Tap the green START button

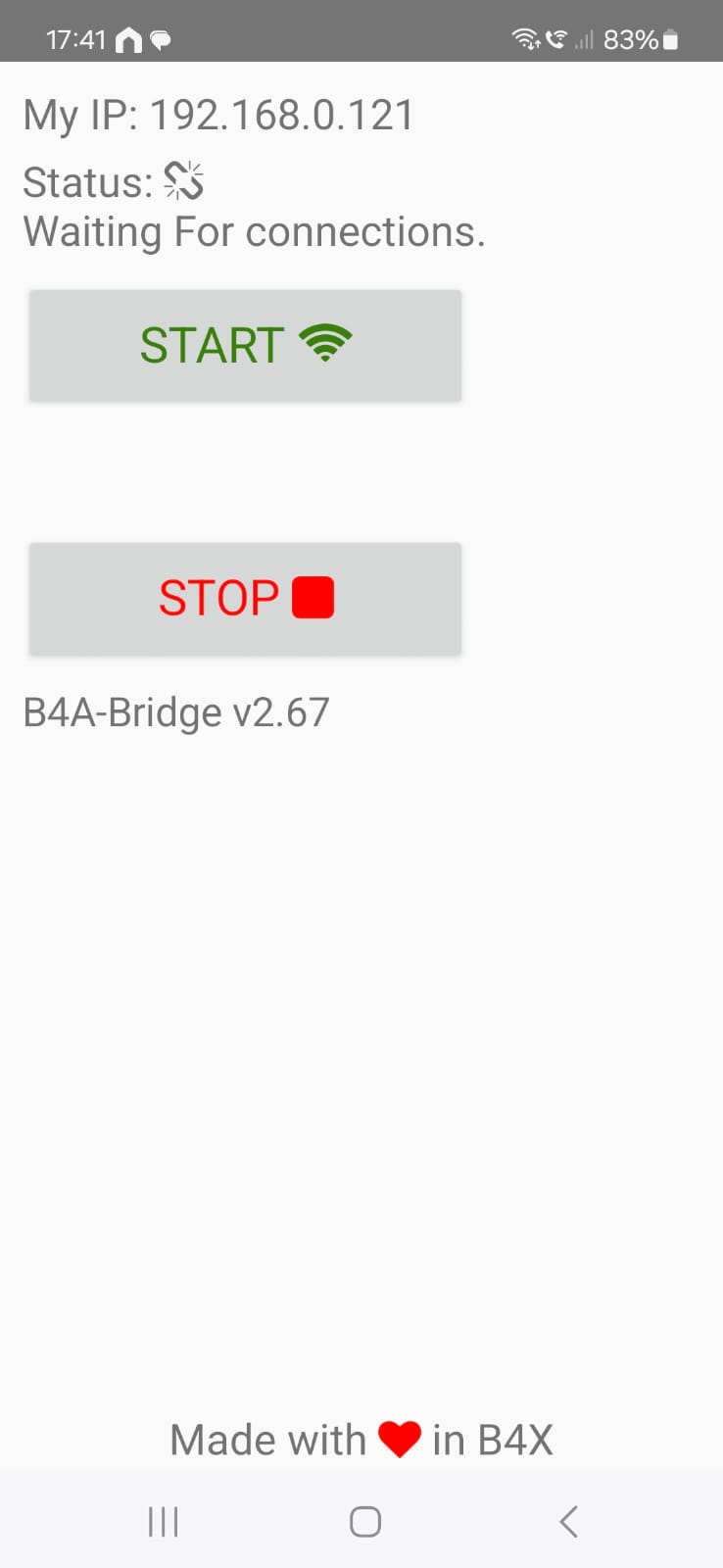(x=245, y=345)
